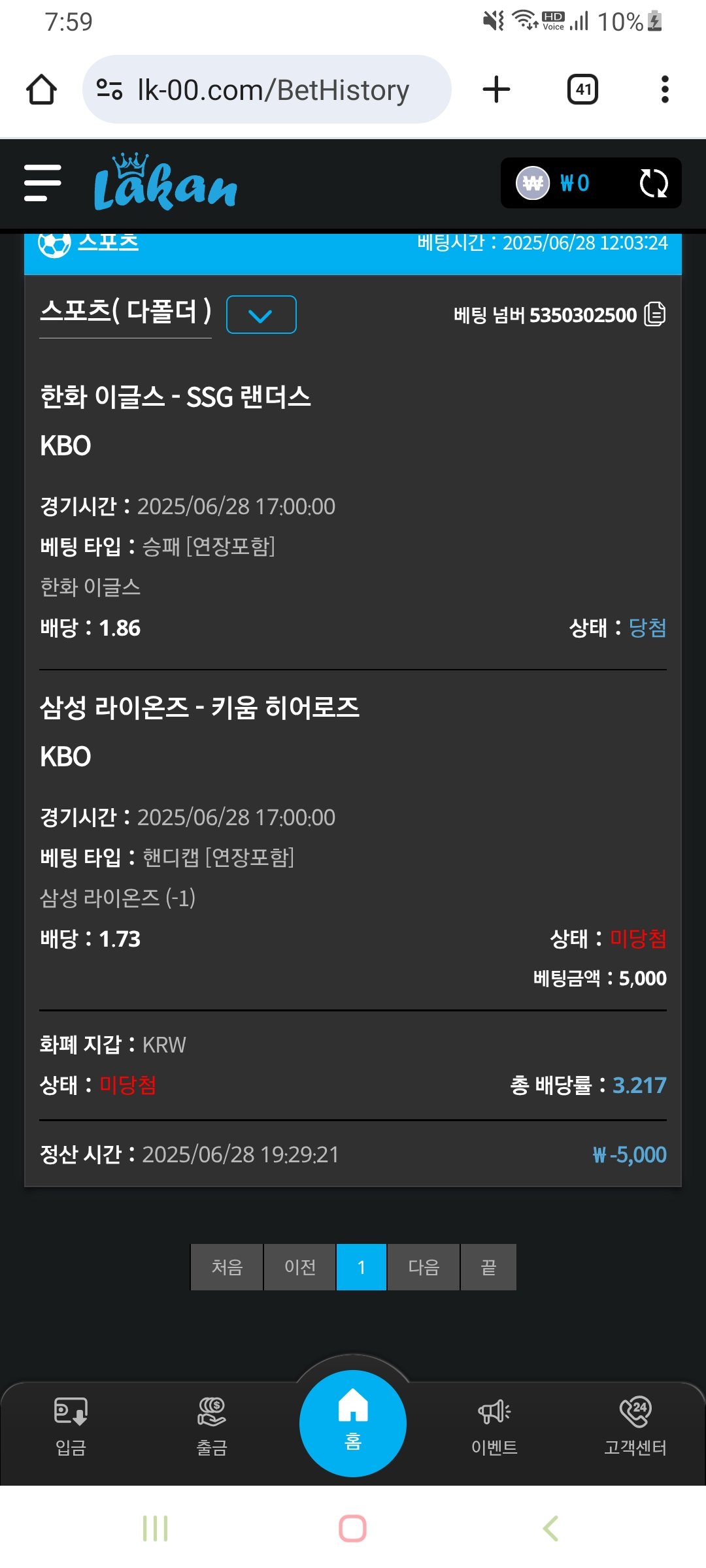Show the 41 open browser tabs

tap(582, 90)
